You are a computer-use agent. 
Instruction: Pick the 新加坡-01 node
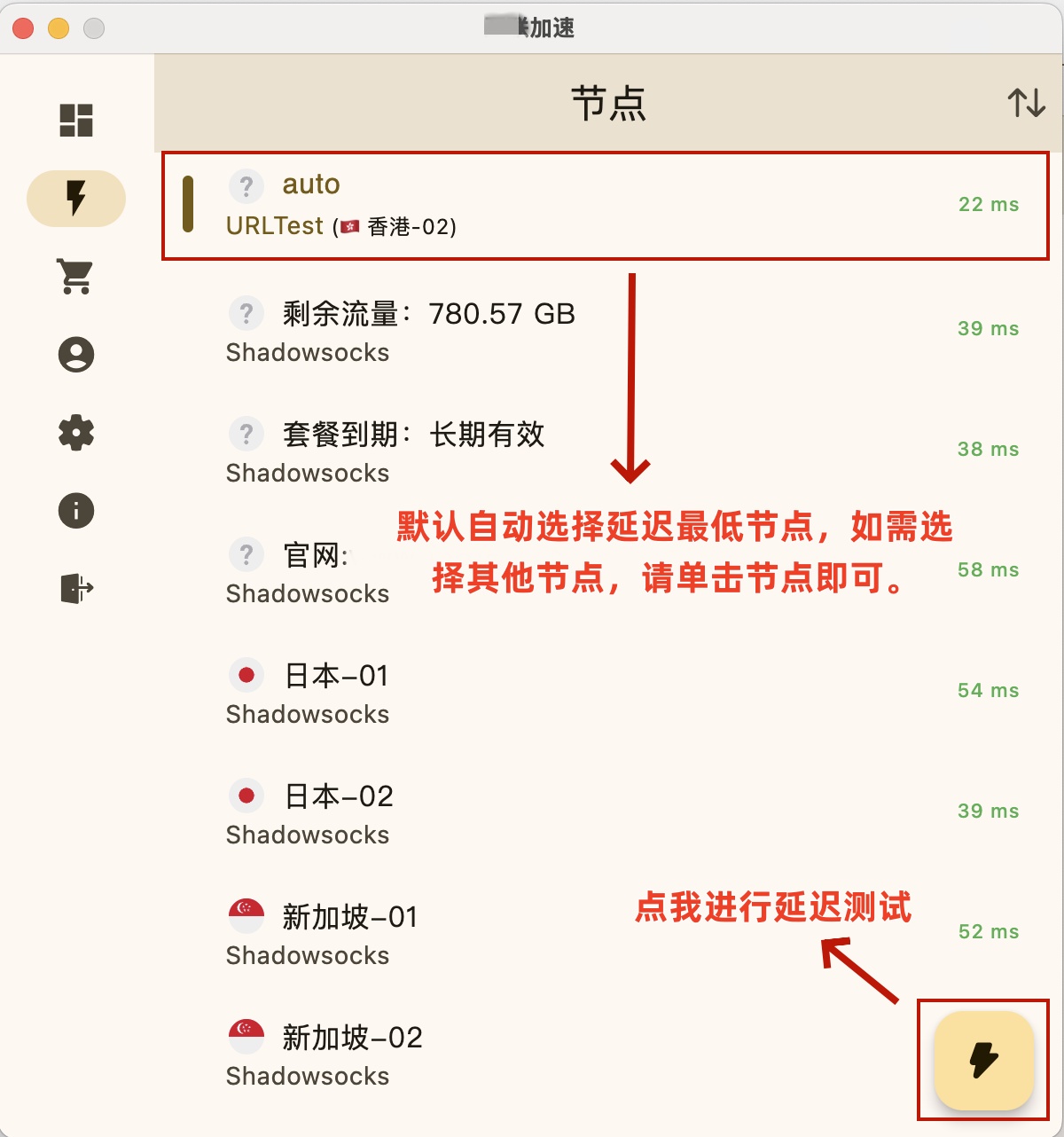[532, 934]
